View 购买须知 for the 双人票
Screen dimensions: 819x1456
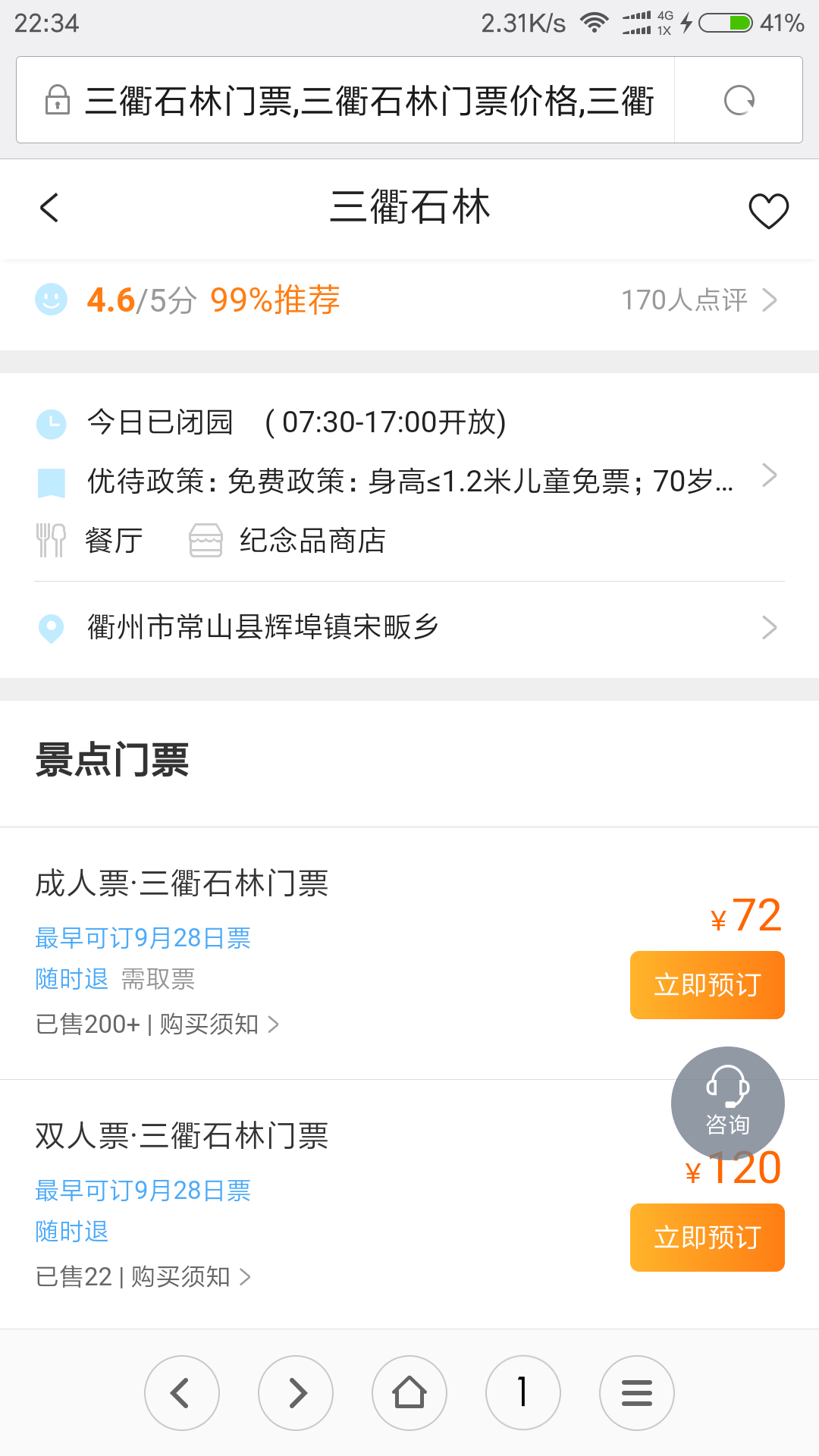(190, 1277)
